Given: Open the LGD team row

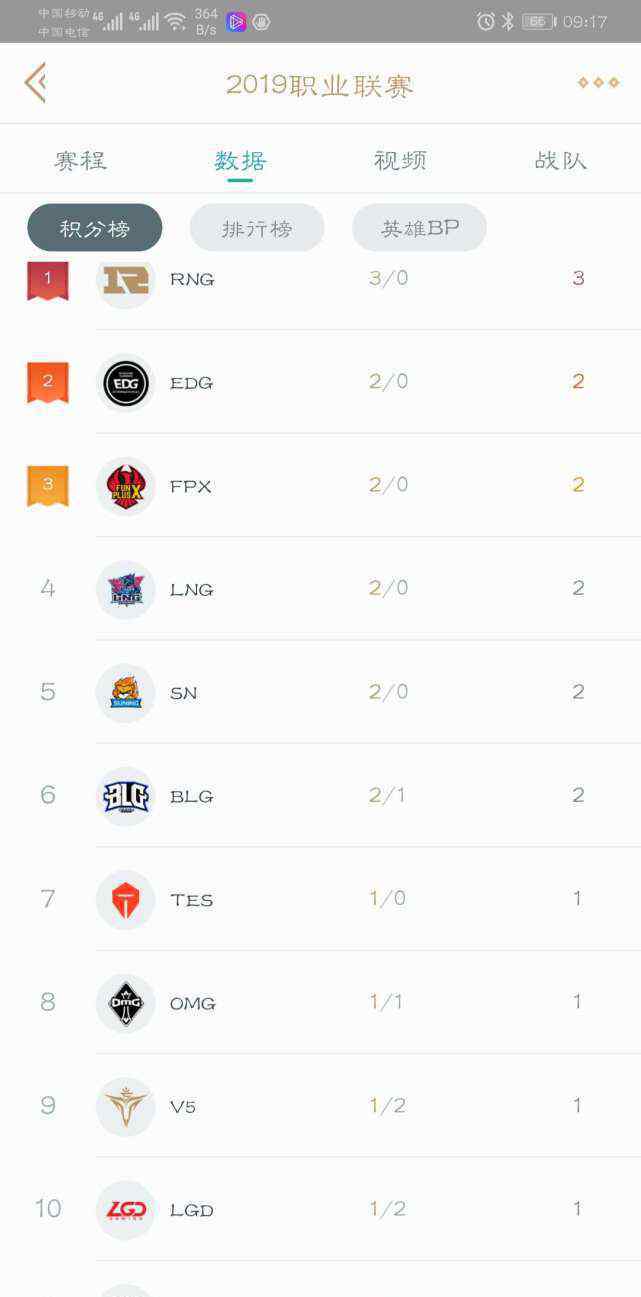Looking at the screenshot, I should coord(320,1209).
